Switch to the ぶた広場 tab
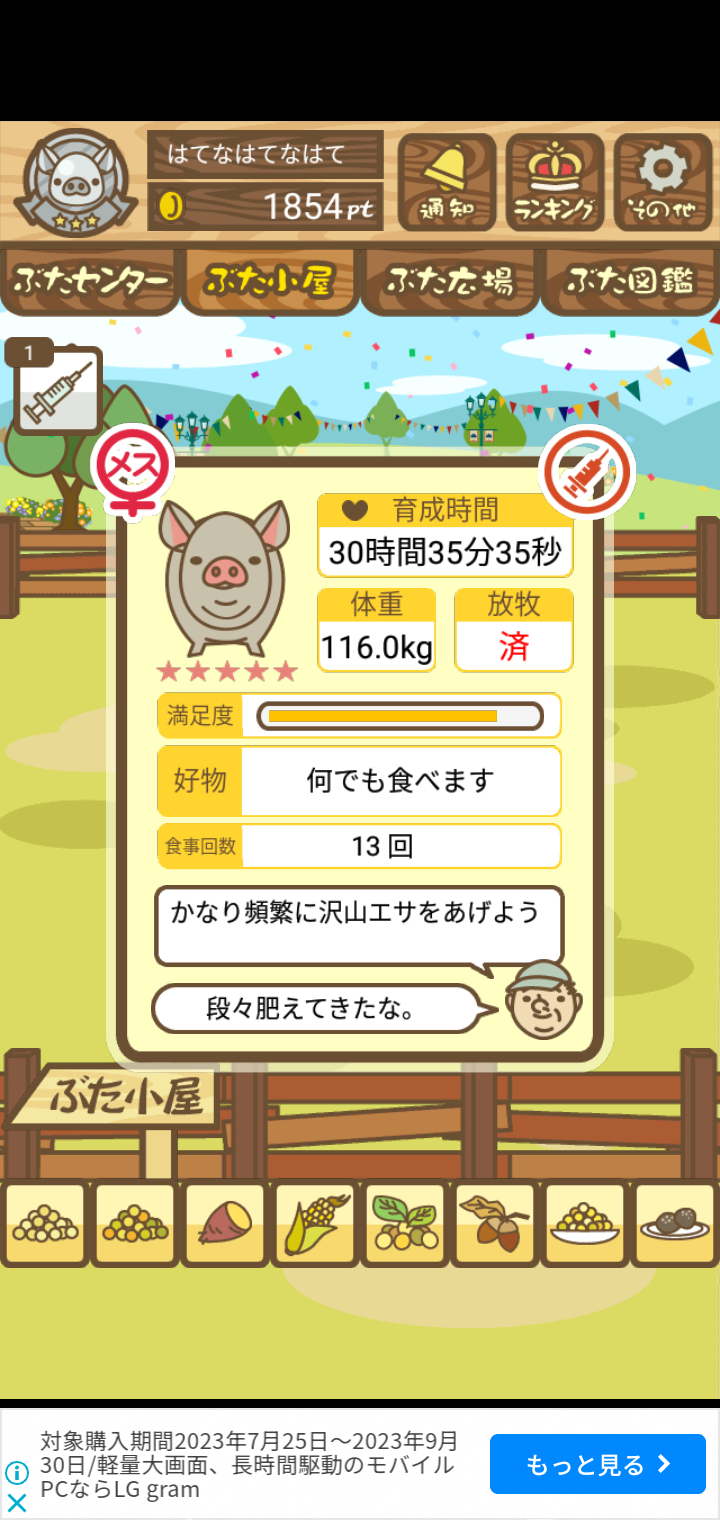The image size is (720, 1520). (450, 281)
